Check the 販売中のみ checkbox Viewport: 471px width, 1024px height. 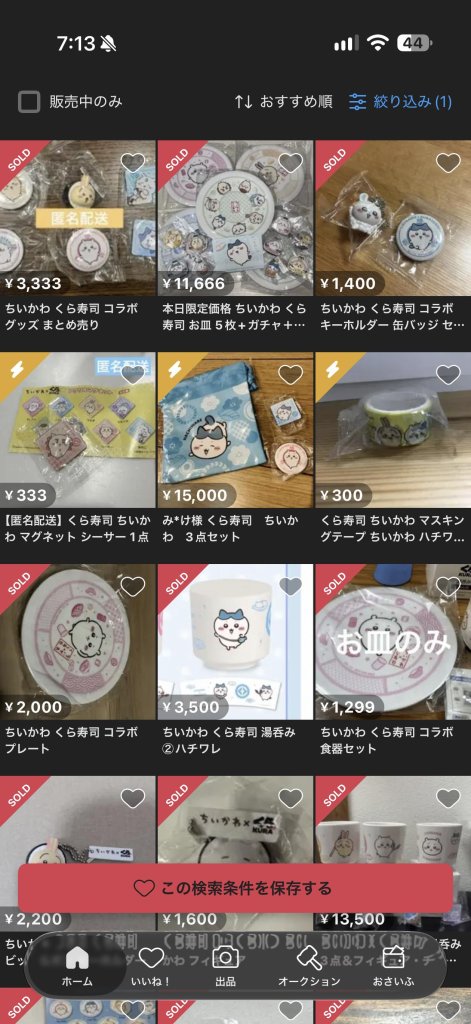(29, 102)
